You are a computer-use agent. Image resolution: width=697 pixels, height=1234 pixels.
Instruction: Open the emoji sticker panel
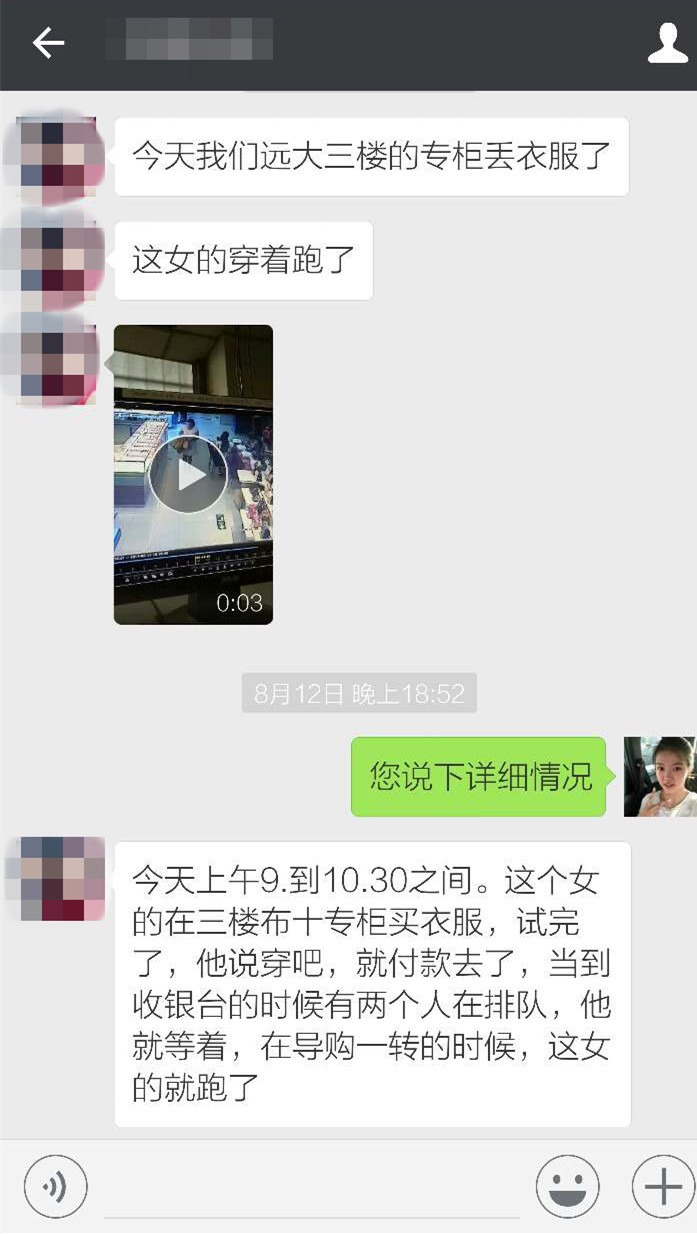[x=567, y=1187]
